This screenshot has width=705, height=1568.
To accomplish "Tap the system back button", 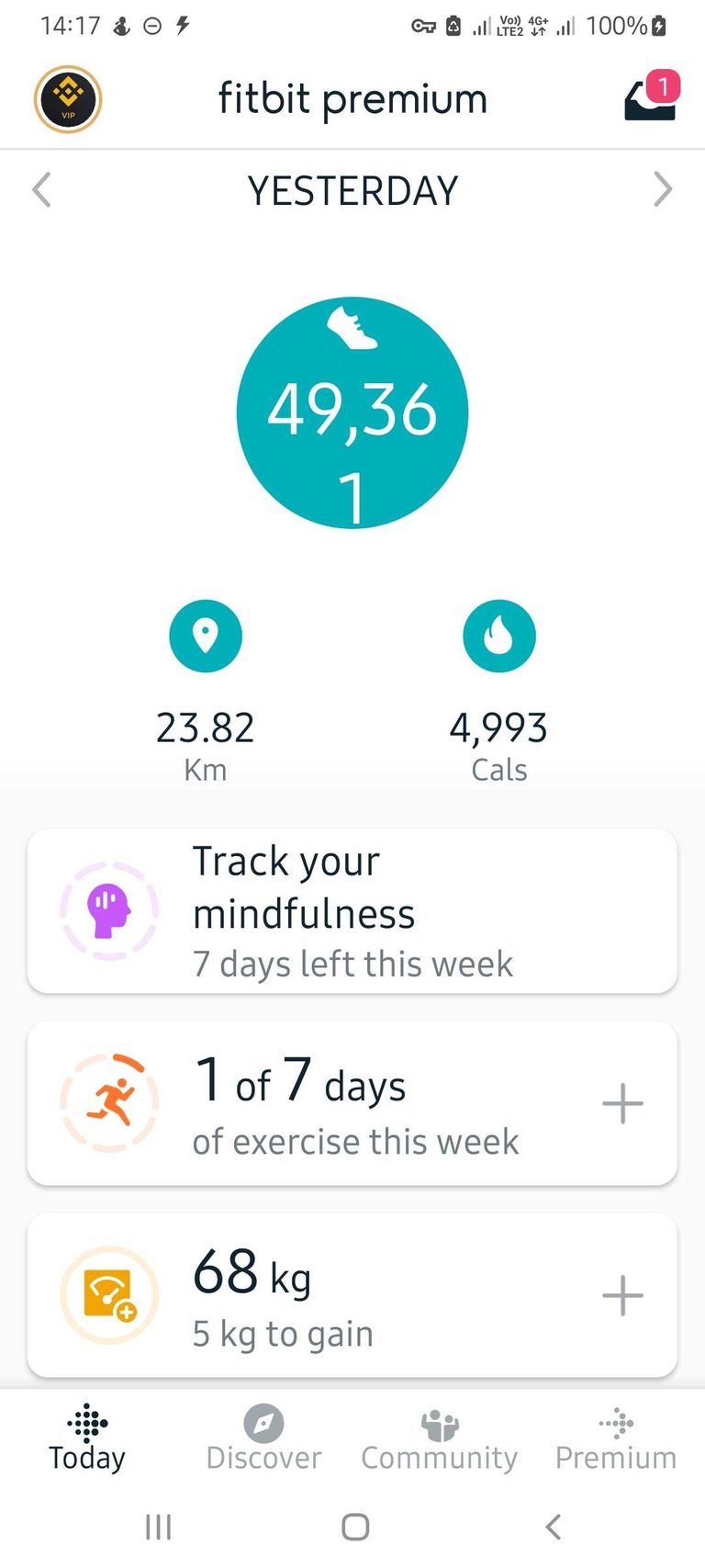I will 553,1528.
